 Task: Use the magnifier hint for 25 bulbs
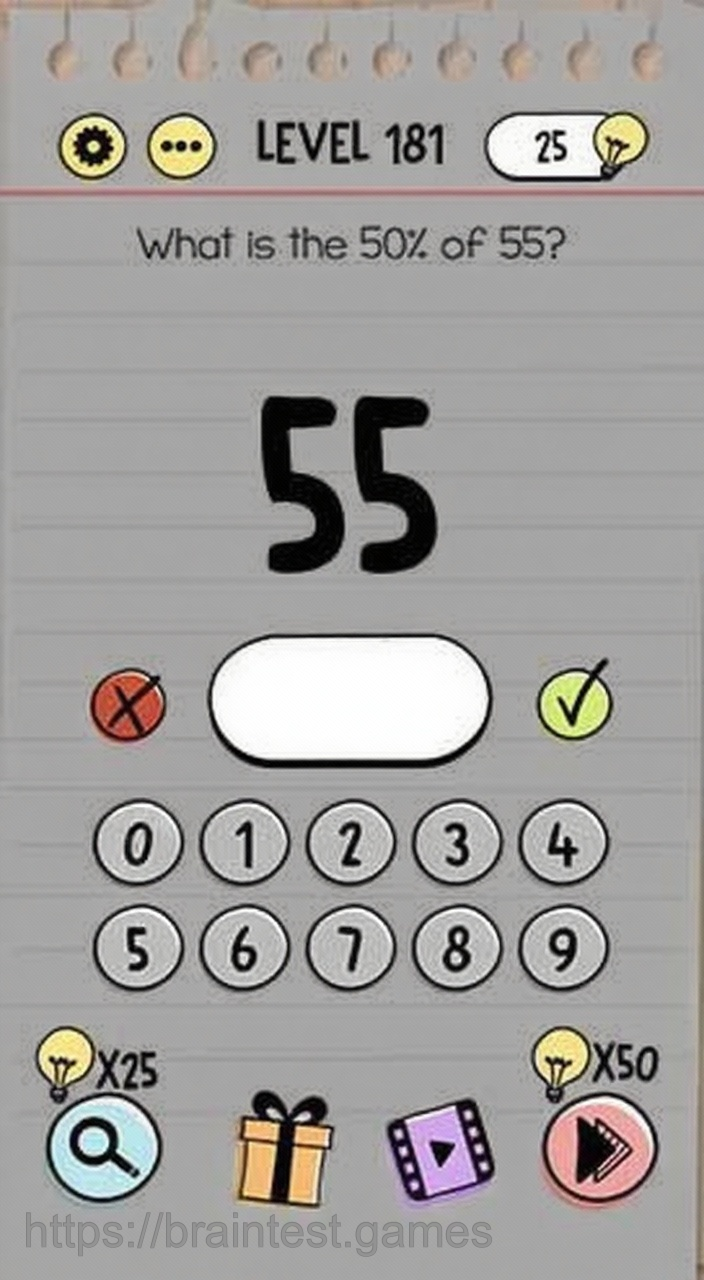[104, 1148]
